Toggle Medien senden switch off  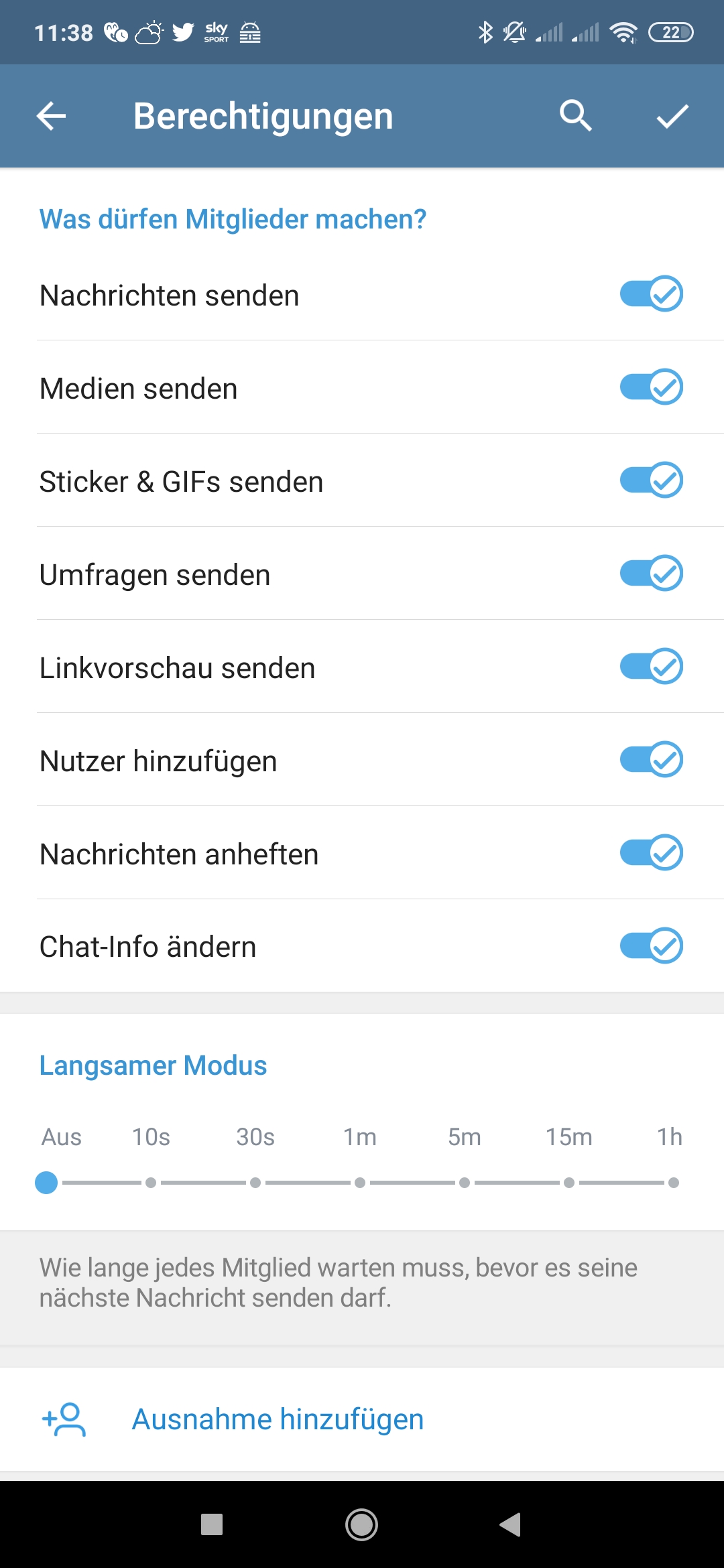651,387
